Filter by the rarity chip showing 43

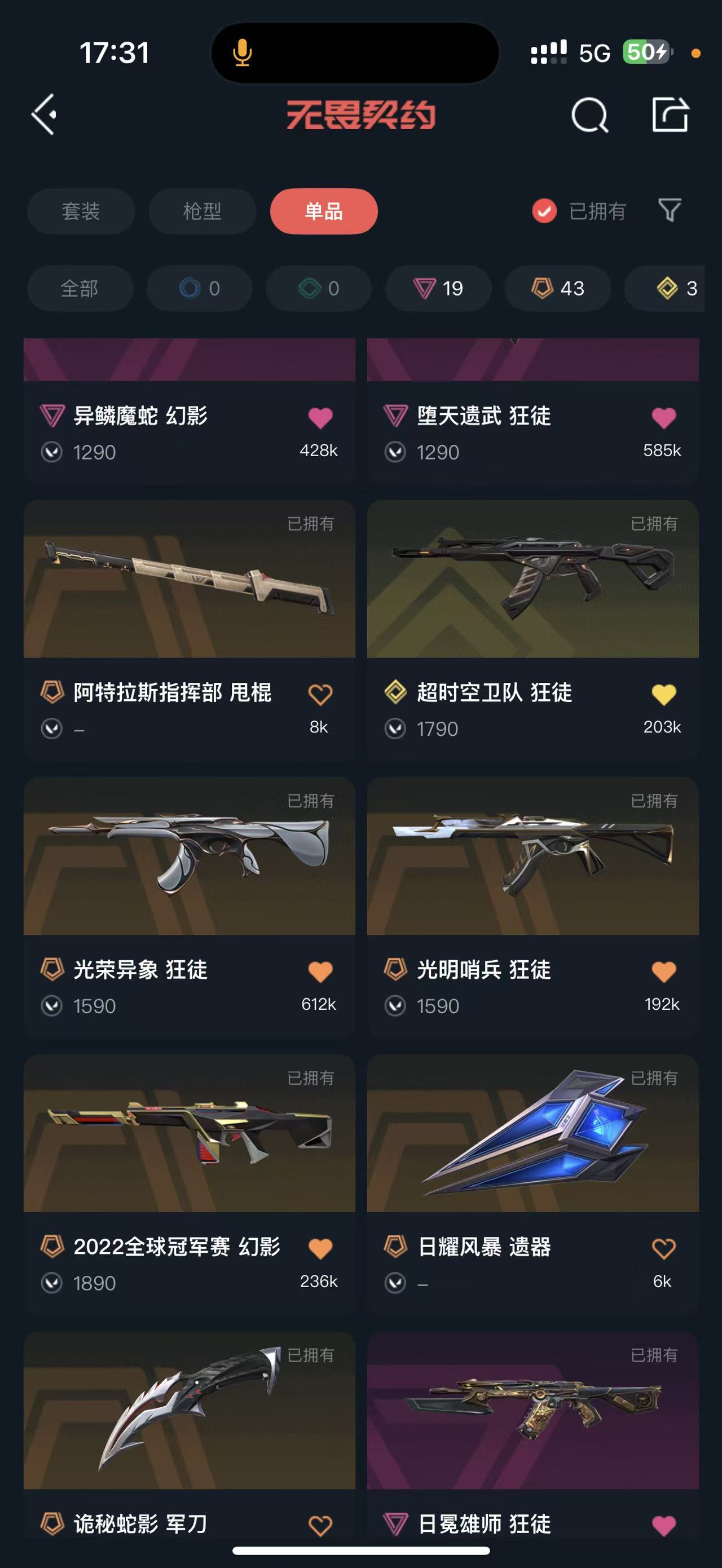pyautogui.click(x=558, y=288)
